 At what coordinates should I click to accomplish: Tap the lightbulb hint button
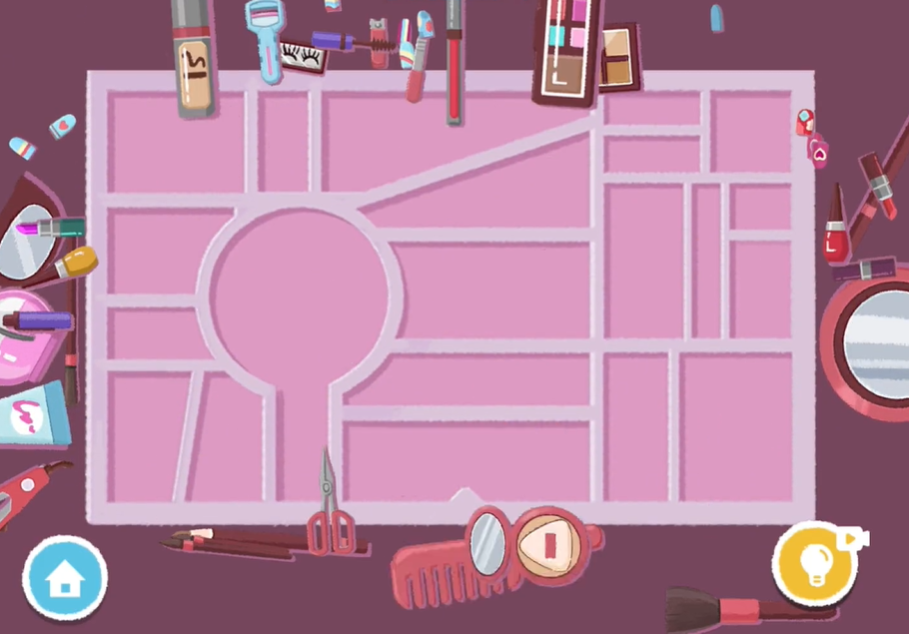coord(814,563)
